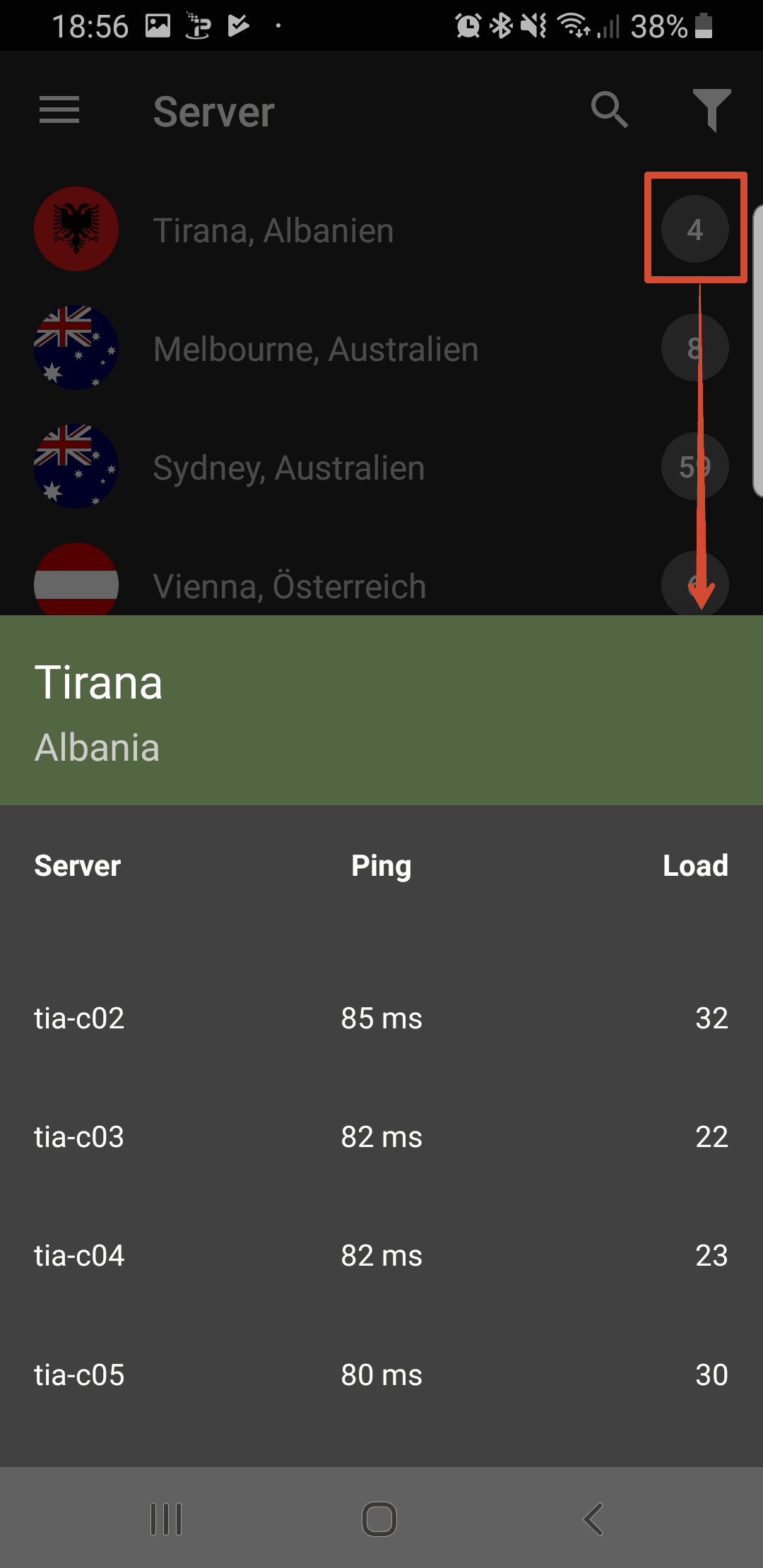Open the server filter funnel
The image size is (763, 1568).
tap(711, 111)
